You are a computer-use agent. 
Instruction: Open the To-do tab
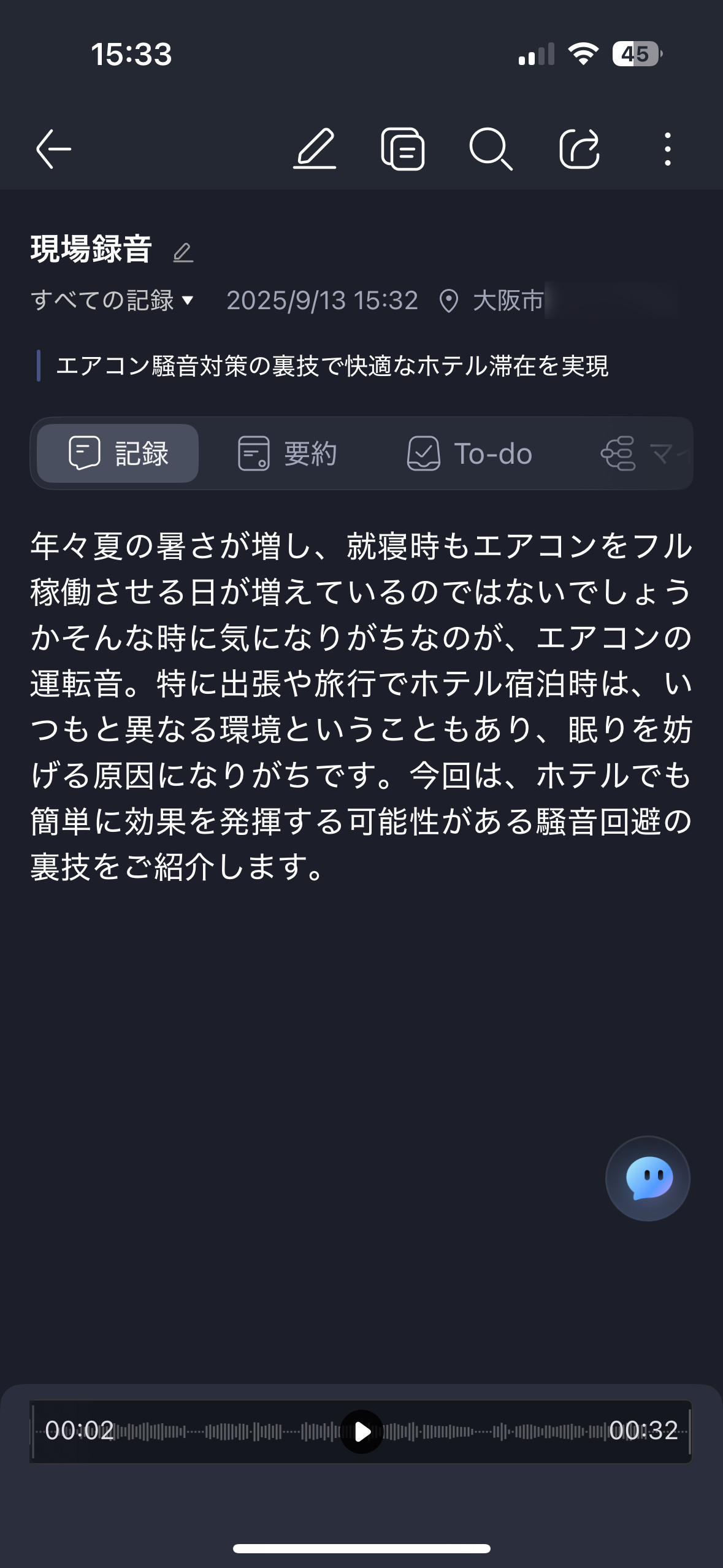(470, 453)
